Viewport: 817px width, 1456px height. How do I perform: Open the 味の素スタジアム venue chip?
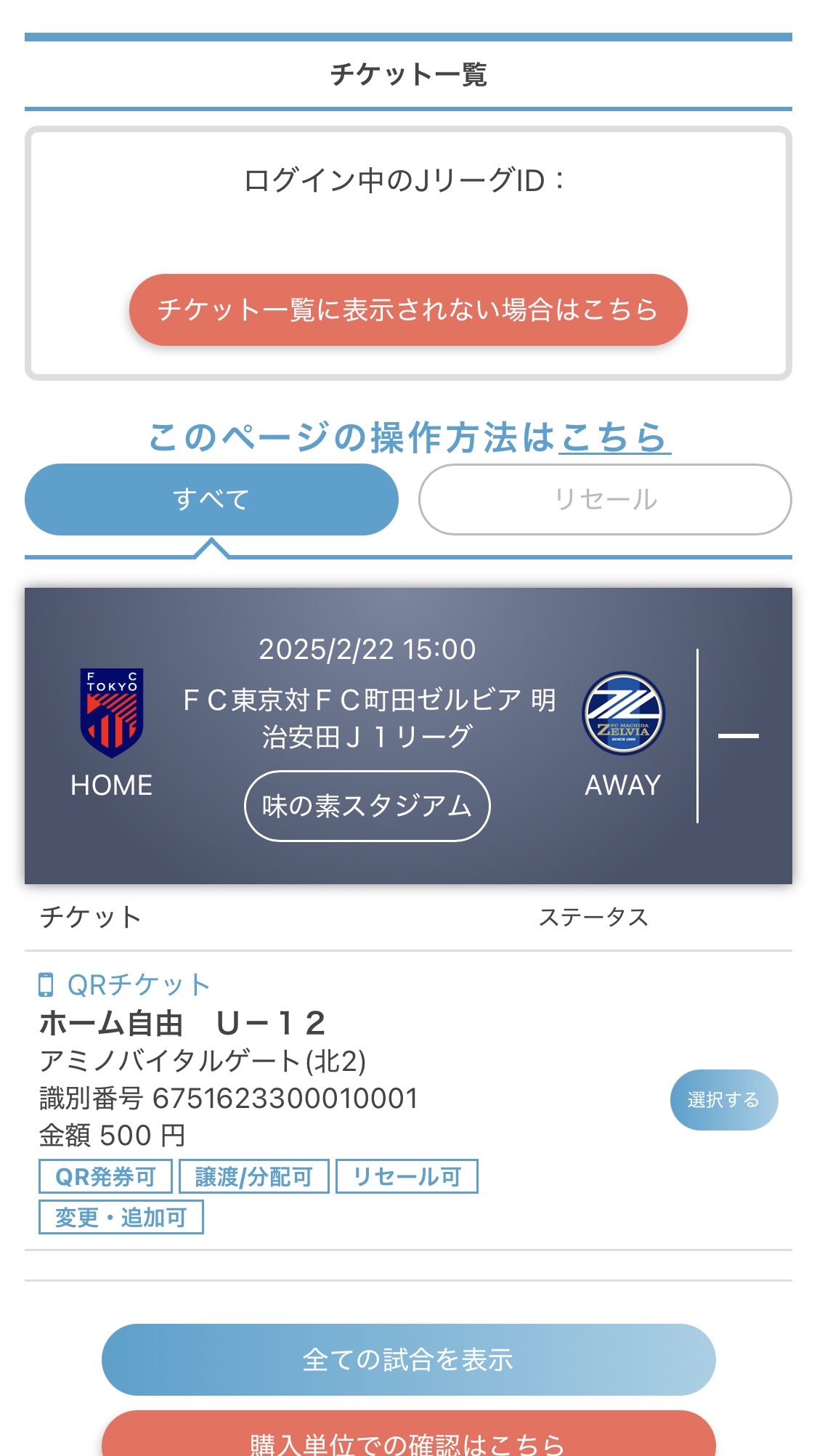click(367, 806)
